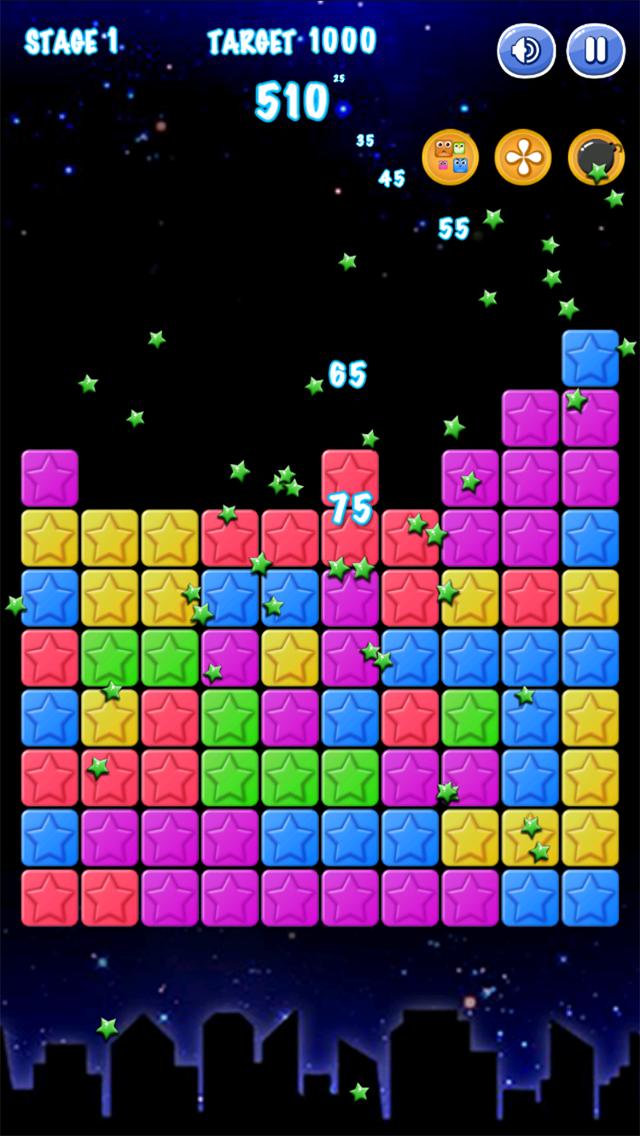Screen dimensions: 640x1136
Task: Use the bomb power-up
Action: point(596,158)
